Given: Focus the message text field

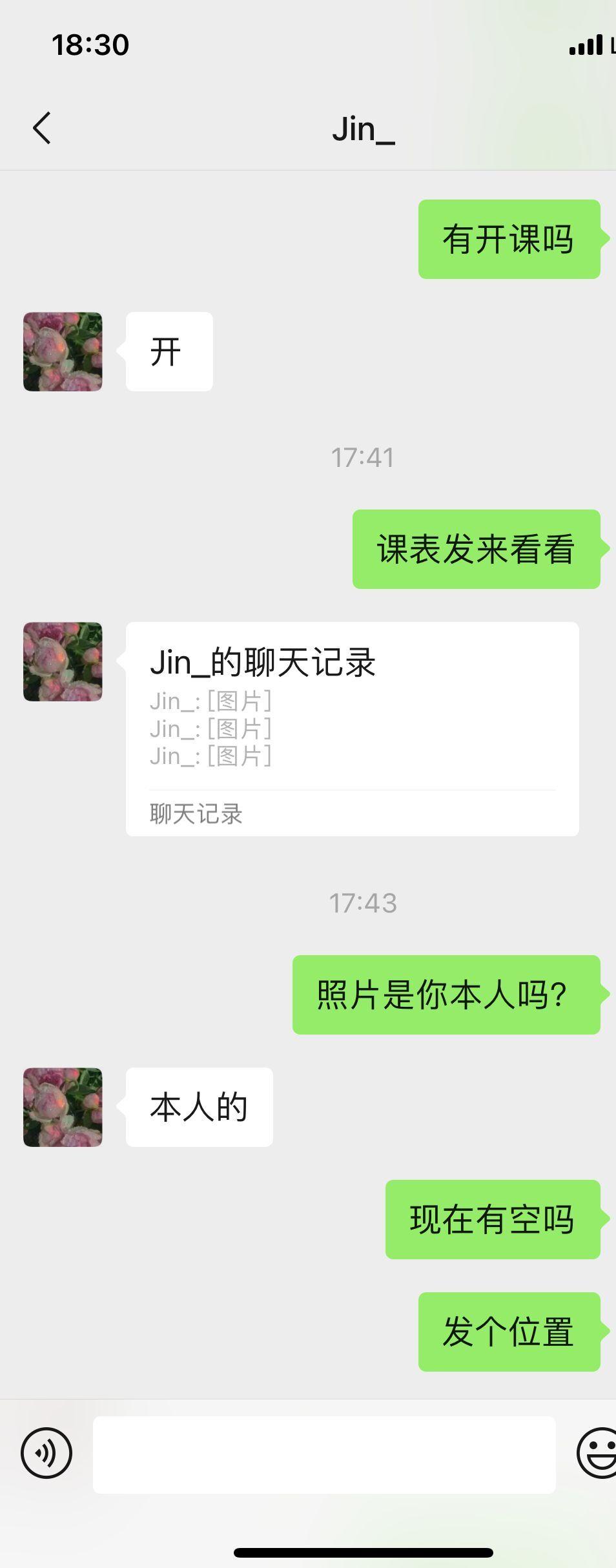Looking at the screenshot, I should [x=324, y=1454].
